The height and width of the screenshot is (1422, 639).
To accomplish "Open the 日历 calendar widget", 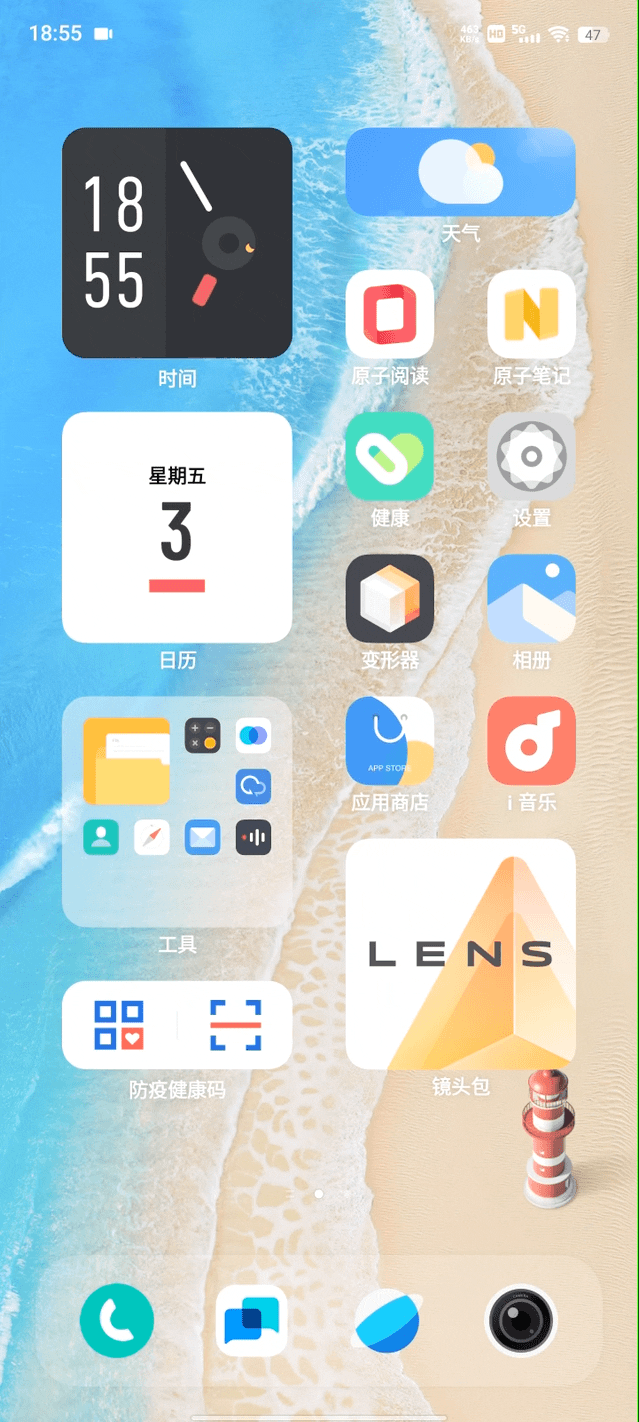I will [x=177, y=527].
